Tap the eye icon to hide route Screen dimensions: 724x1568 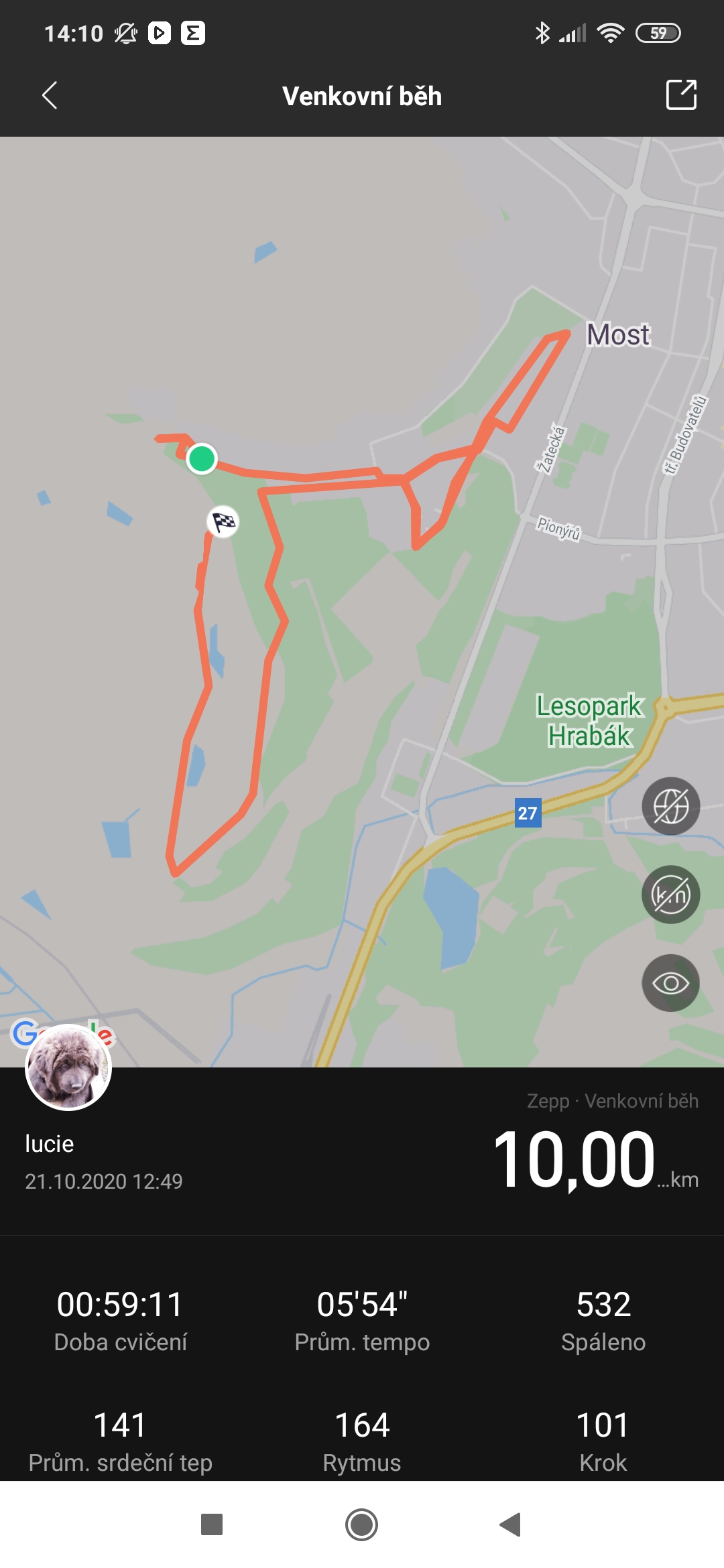(670, 983)
